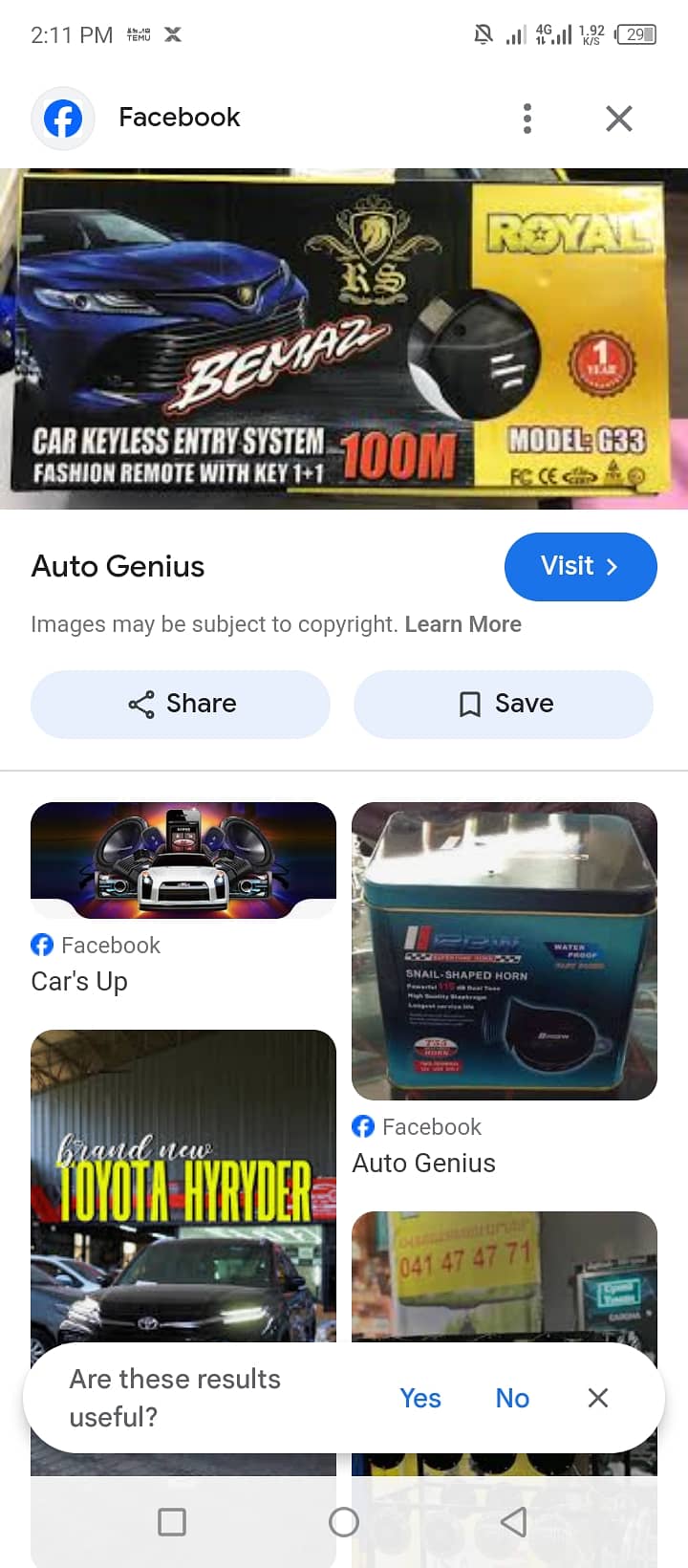The width and height of the screenshot is (688, 1568).
Task: Visit the Auto Genius page
Action: tap(580, 566)
